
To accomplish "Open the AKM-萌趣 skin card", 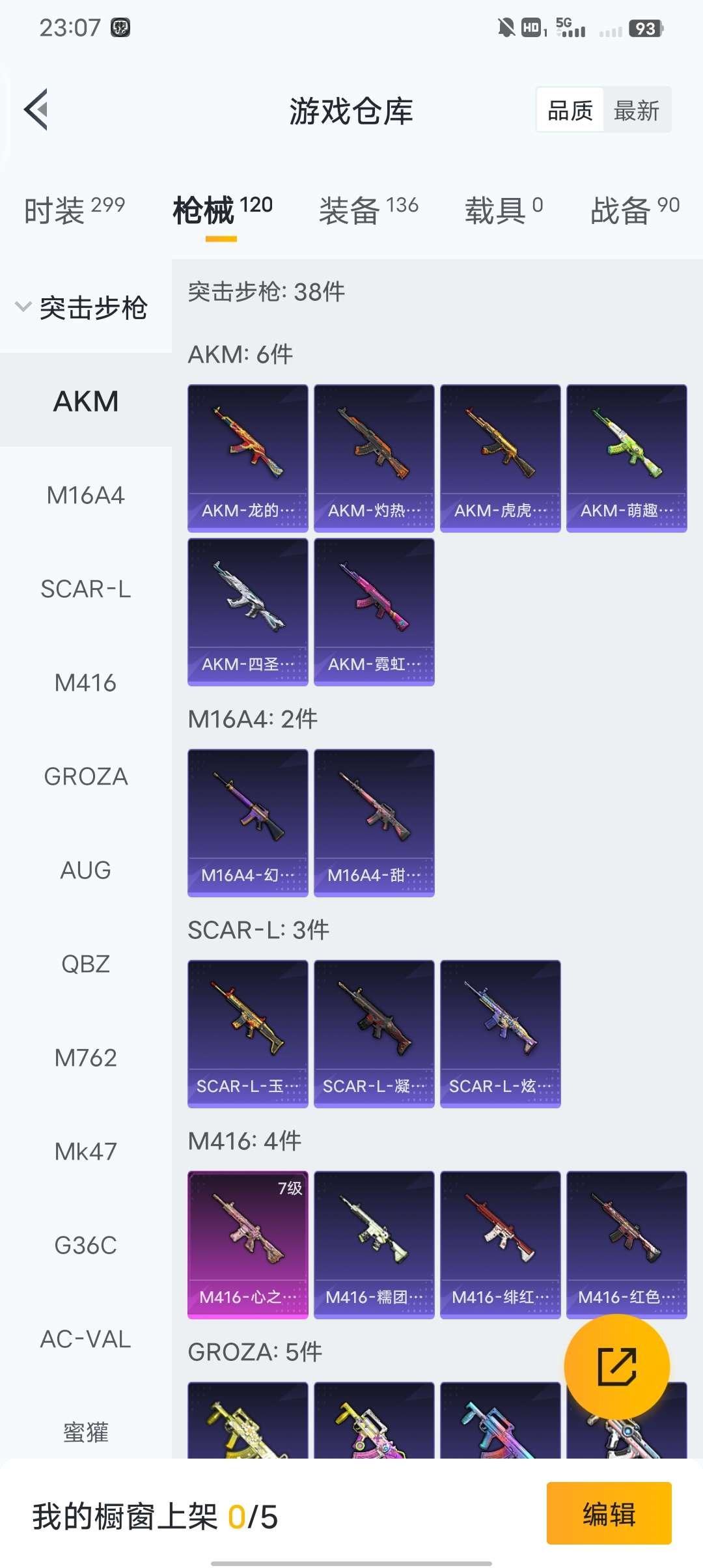I will click(626, 458).
